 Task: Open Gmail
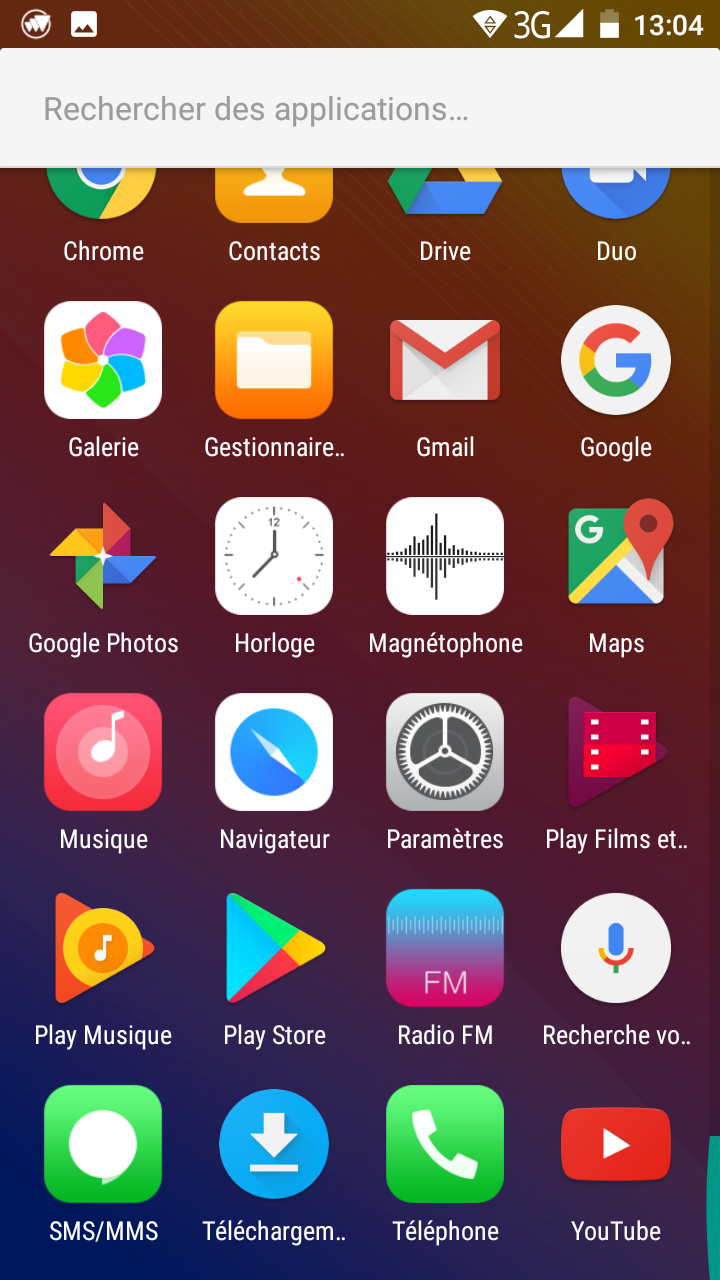pos(445,360)
